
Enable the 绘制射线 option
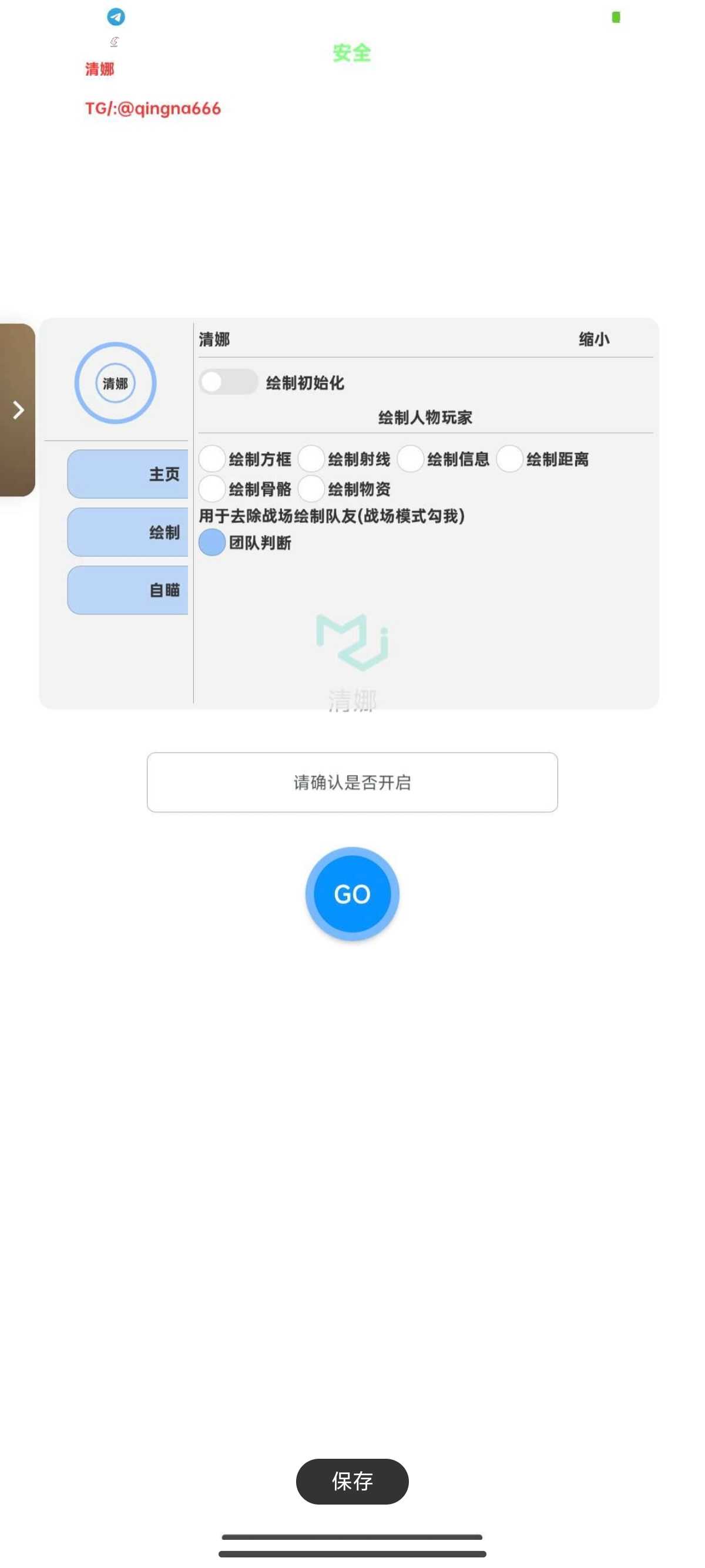click(x=311, y=459)
